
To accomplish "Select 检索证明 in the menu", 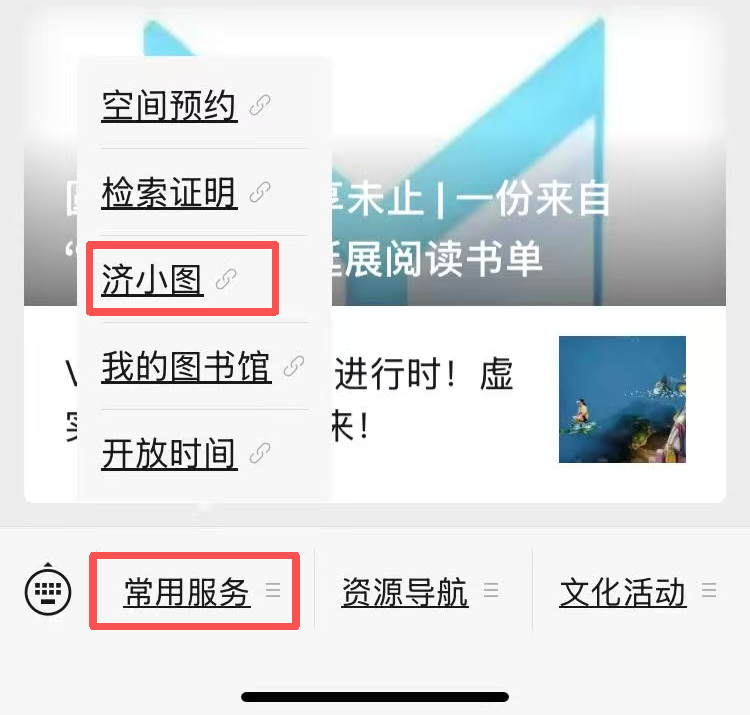I will 169,192.
